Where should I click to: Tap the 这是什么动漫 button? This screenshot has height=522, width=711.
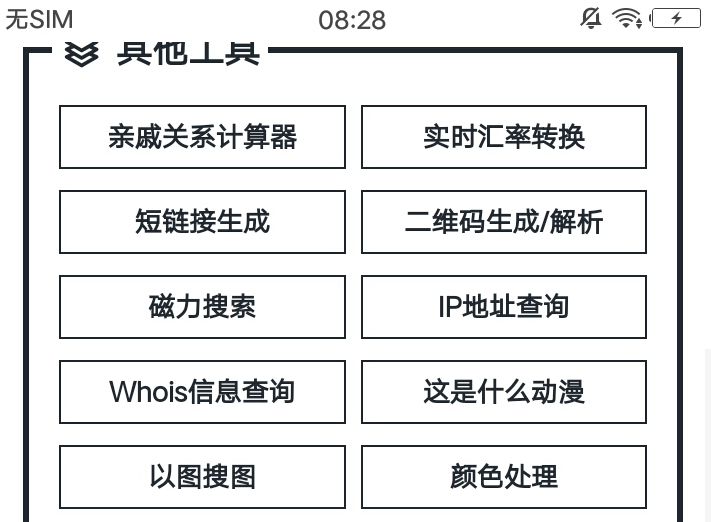click(x=504, y=392)
